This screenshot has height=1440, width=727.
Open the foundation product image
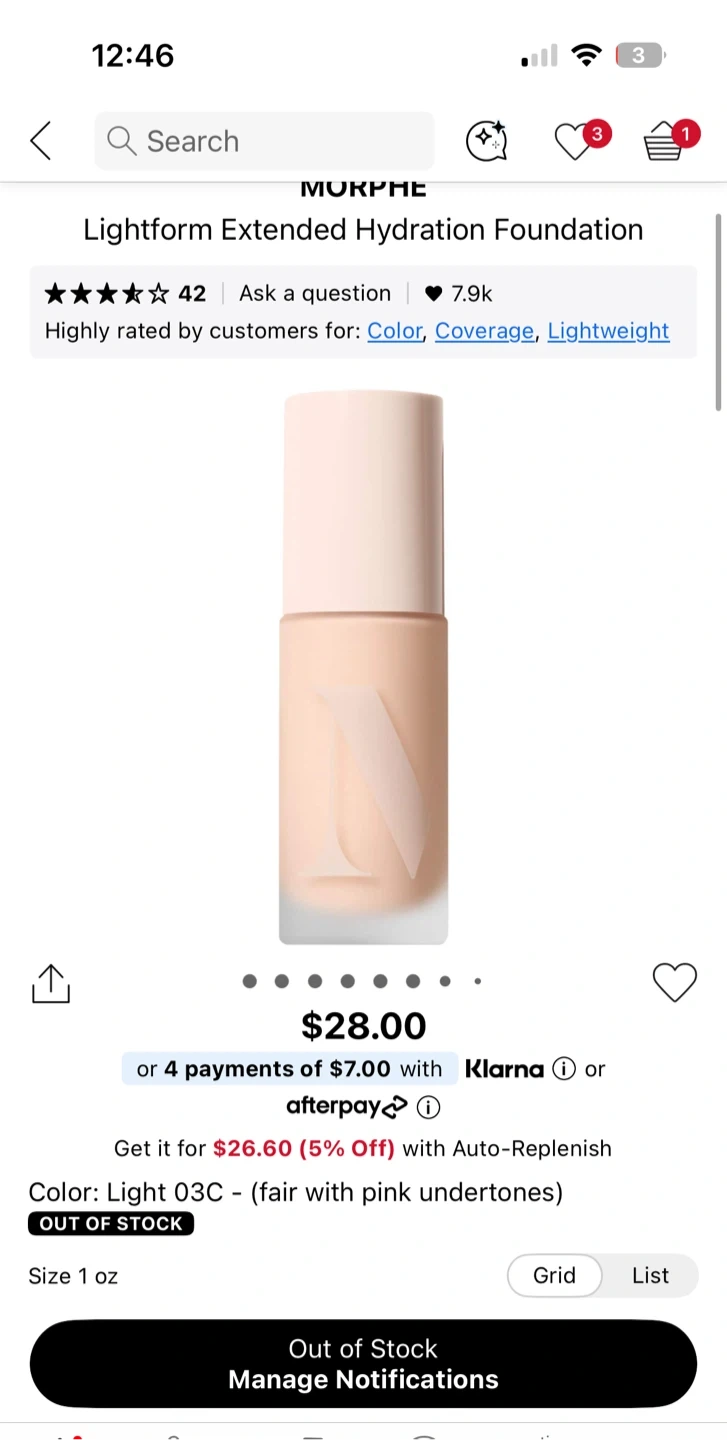pyautogui.click(x=363, y=667)
